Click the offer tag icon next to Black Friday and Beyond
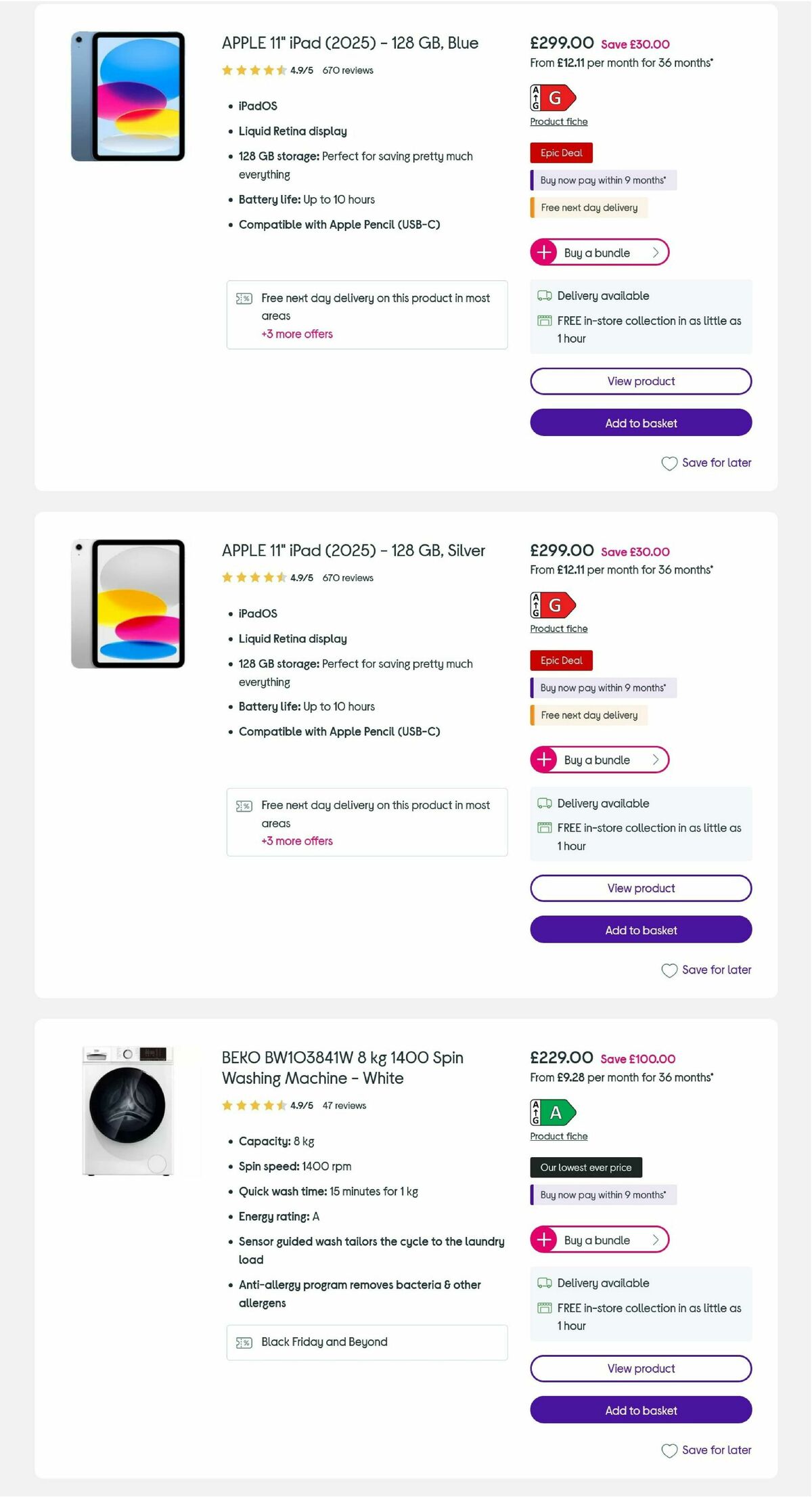 tap(244, 1342)
